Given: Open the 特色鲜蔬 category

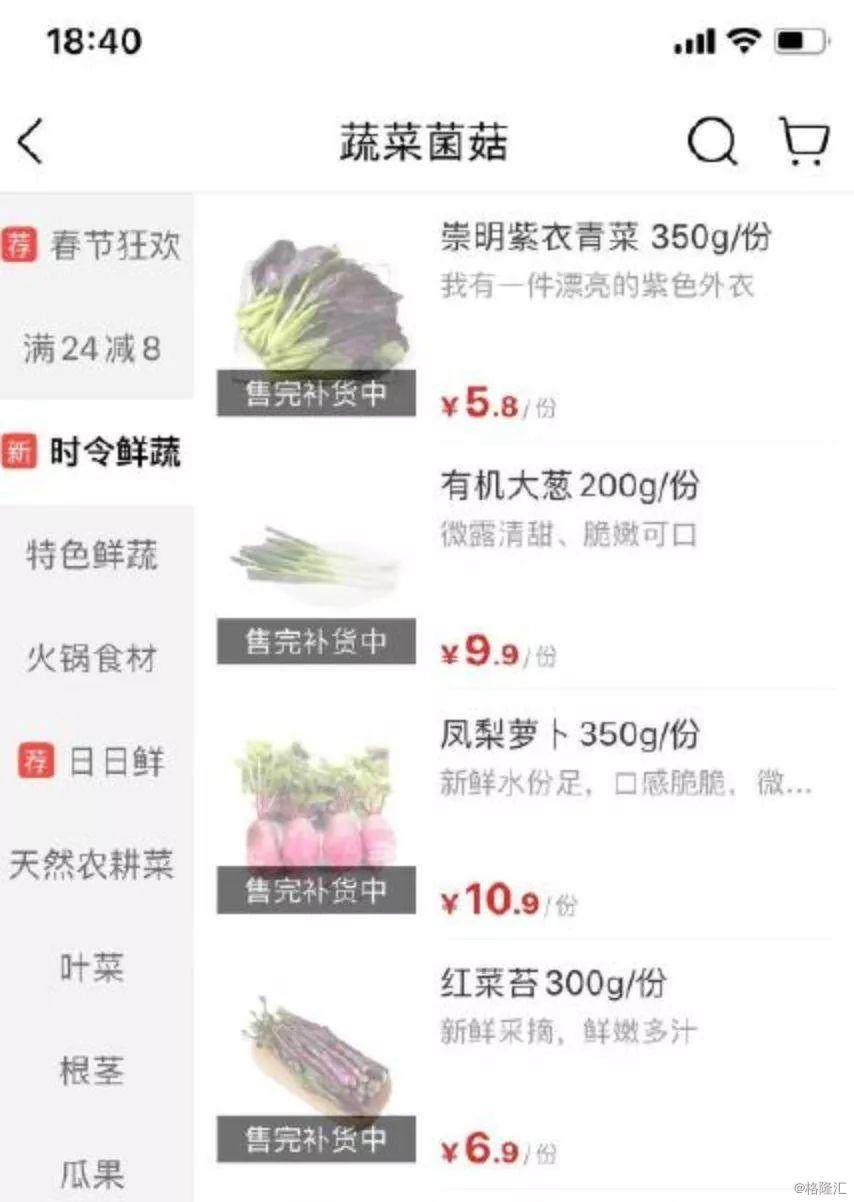Looking at the screenshot, I should tap(92, 555).
